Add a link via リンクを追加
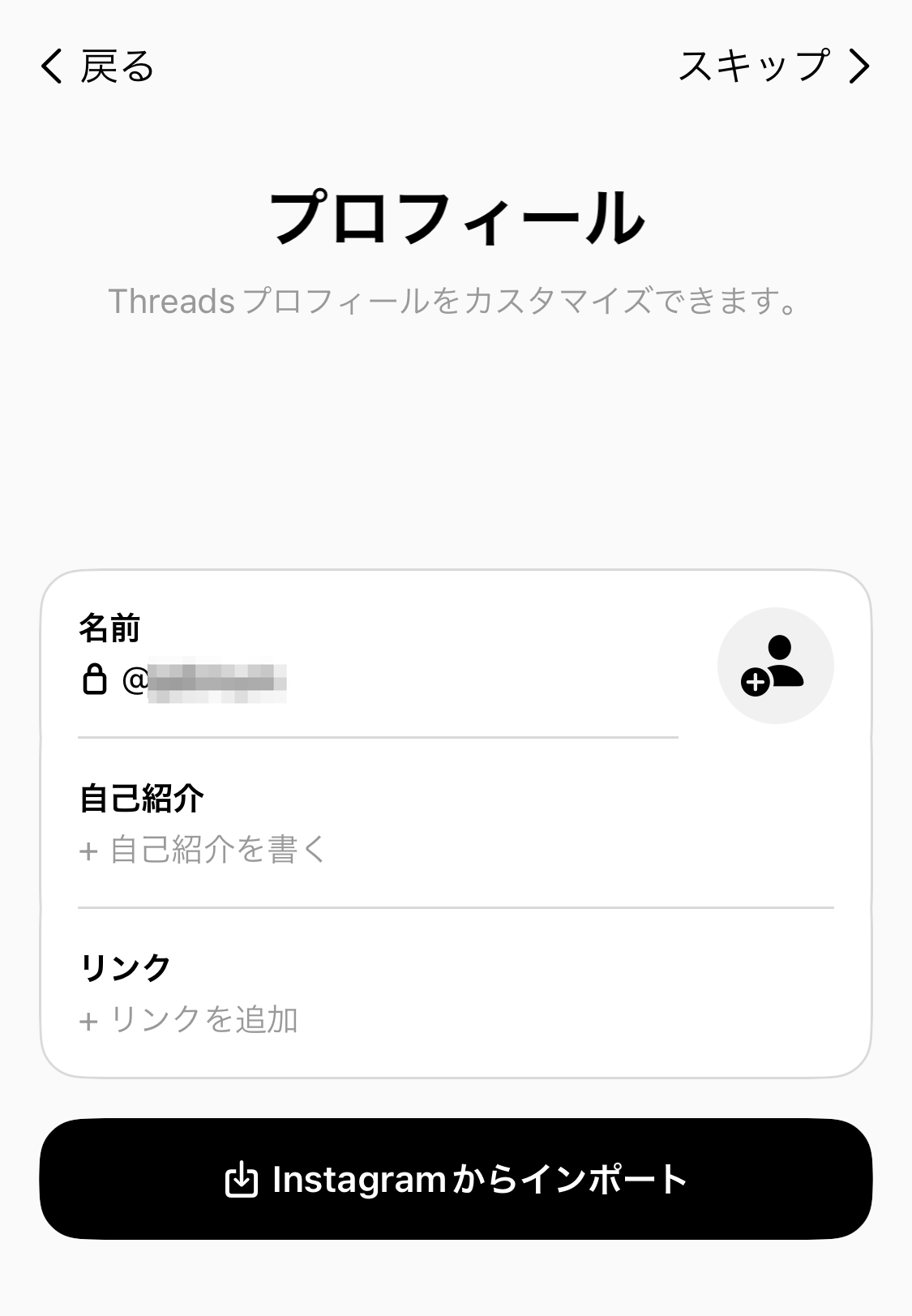 tap(190, 1019)
